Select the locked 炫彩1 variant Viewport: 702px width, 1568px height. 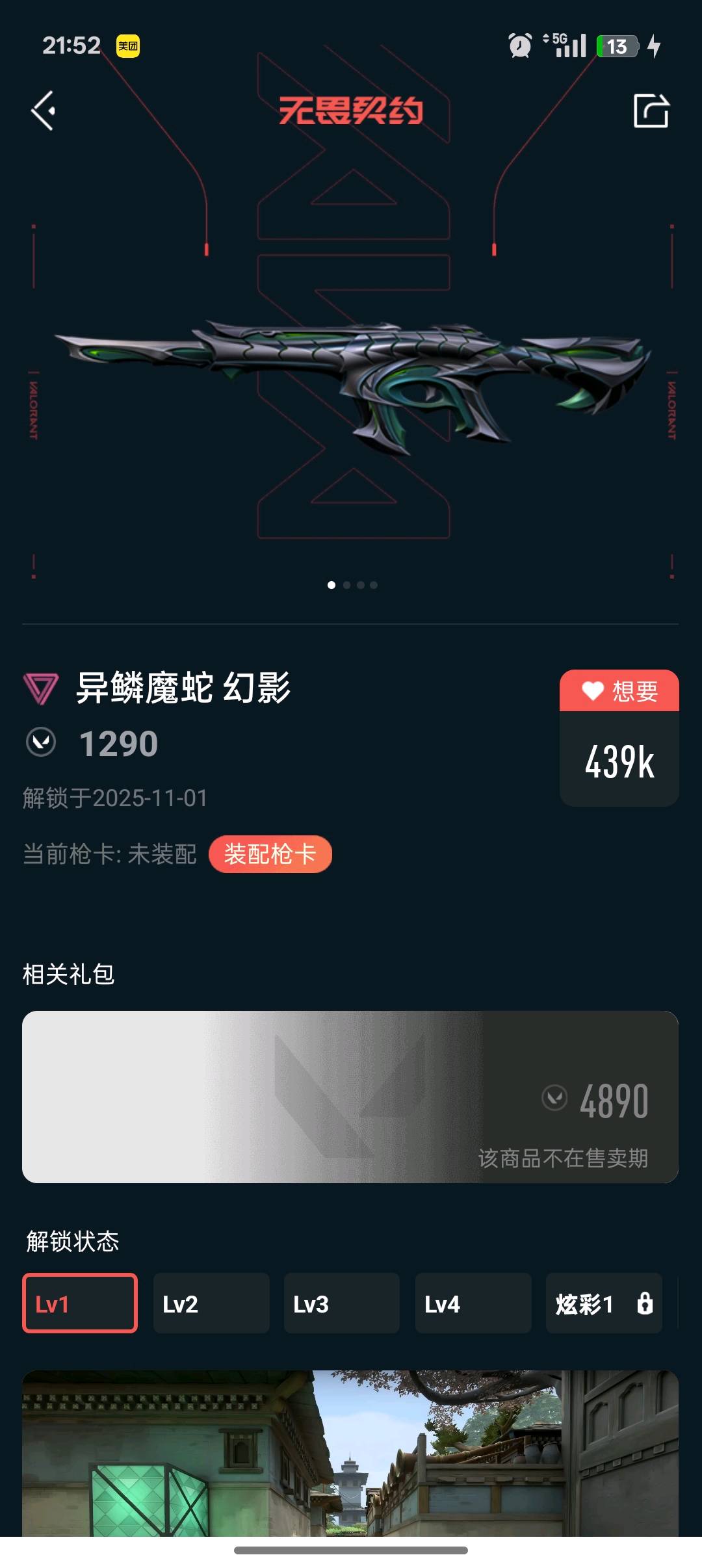[604, 1303]
